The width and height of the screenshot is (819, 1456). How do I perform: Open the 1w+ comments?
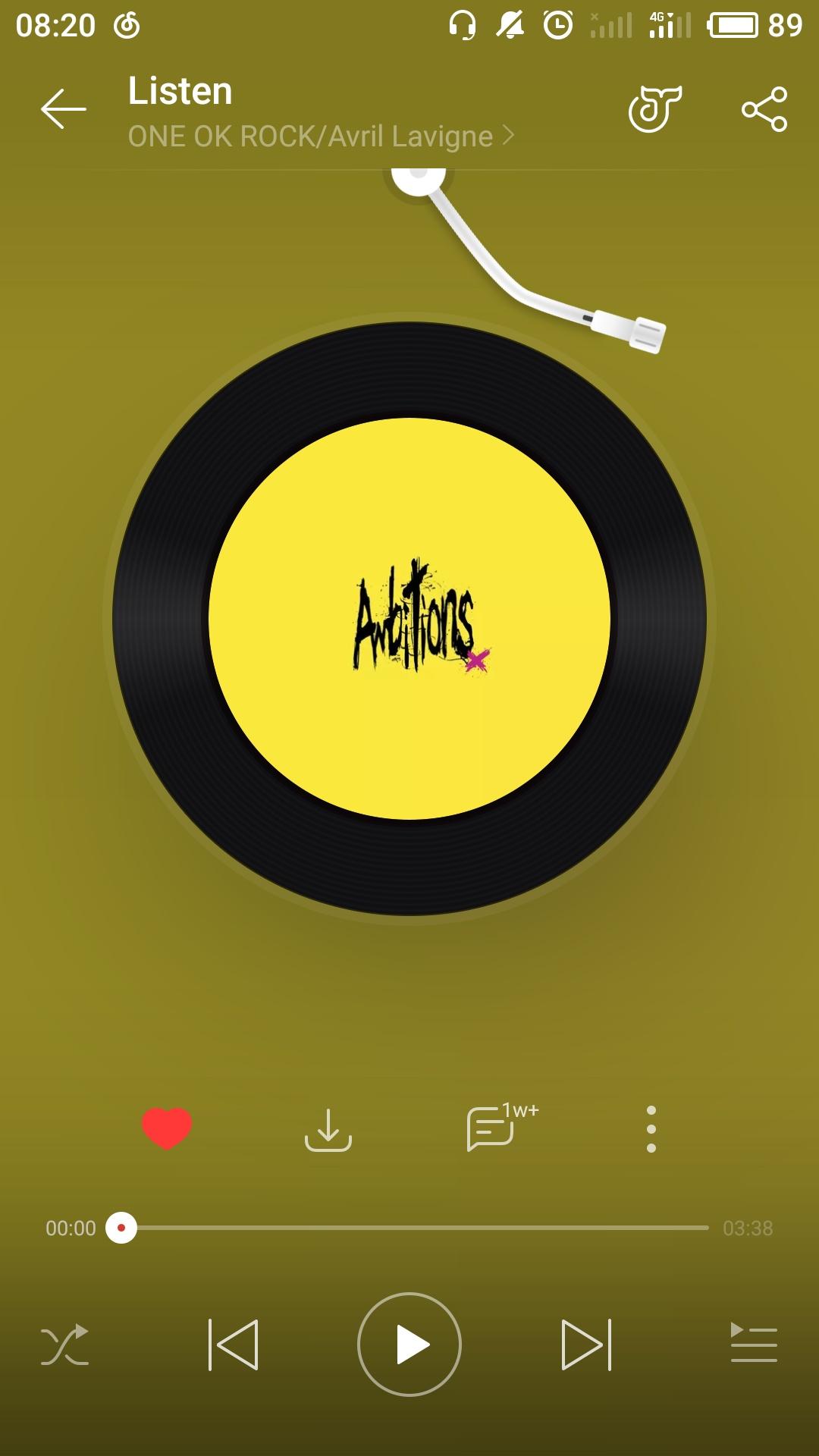[500, 1128]
